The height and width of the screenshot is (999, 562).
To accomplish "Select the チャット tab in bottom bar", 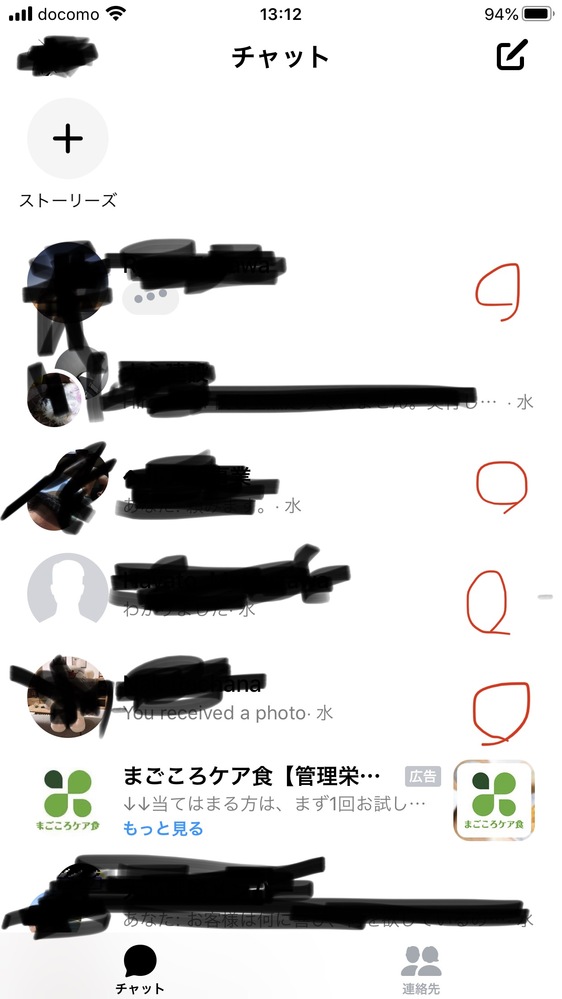I will click(140, 969).
